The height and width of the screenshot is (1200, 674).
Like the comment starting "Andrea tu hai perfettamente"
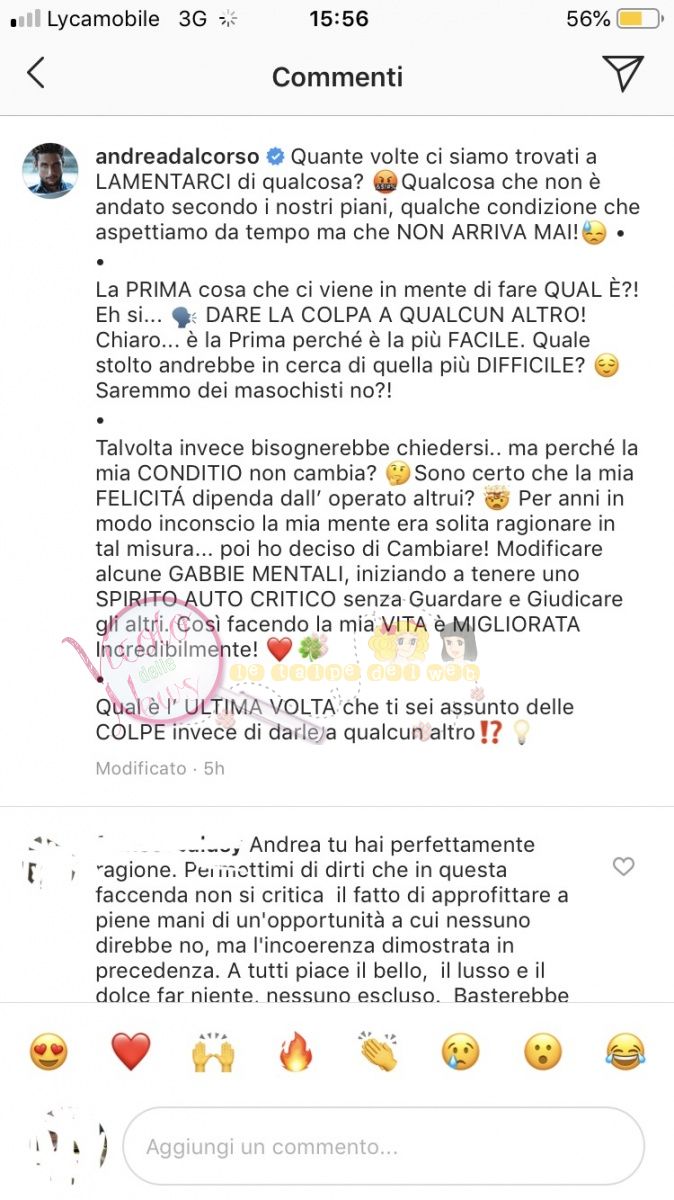tap(623, 866)
